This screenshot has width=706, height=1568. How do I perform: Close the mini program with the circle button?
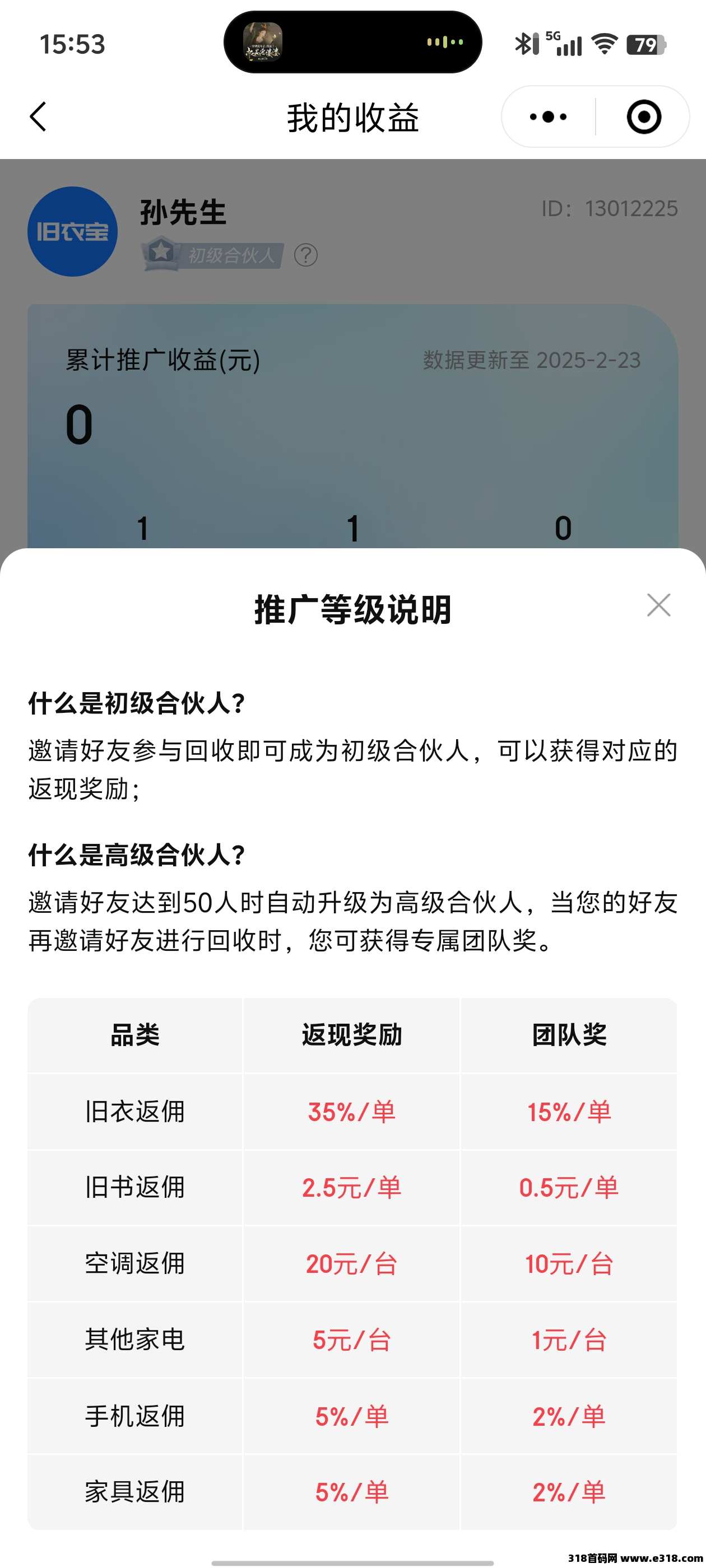pos(643,116)
